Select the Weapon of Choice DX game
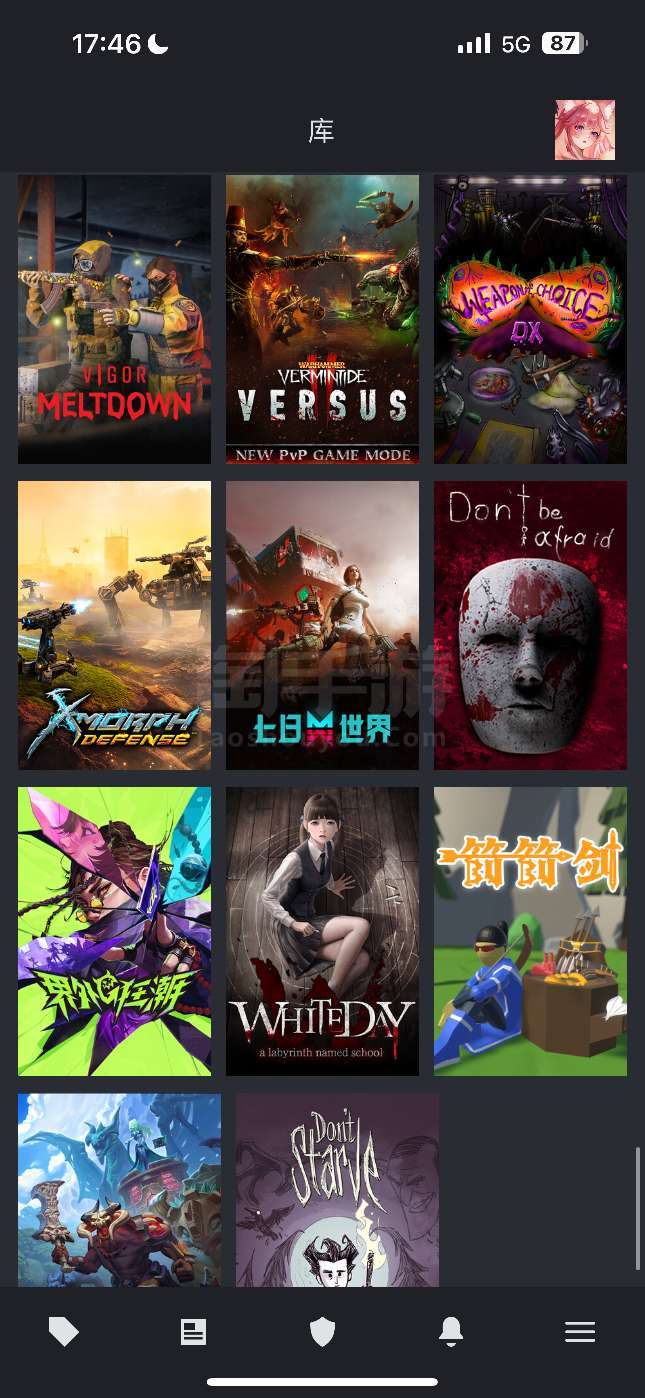 click(530, 319)
